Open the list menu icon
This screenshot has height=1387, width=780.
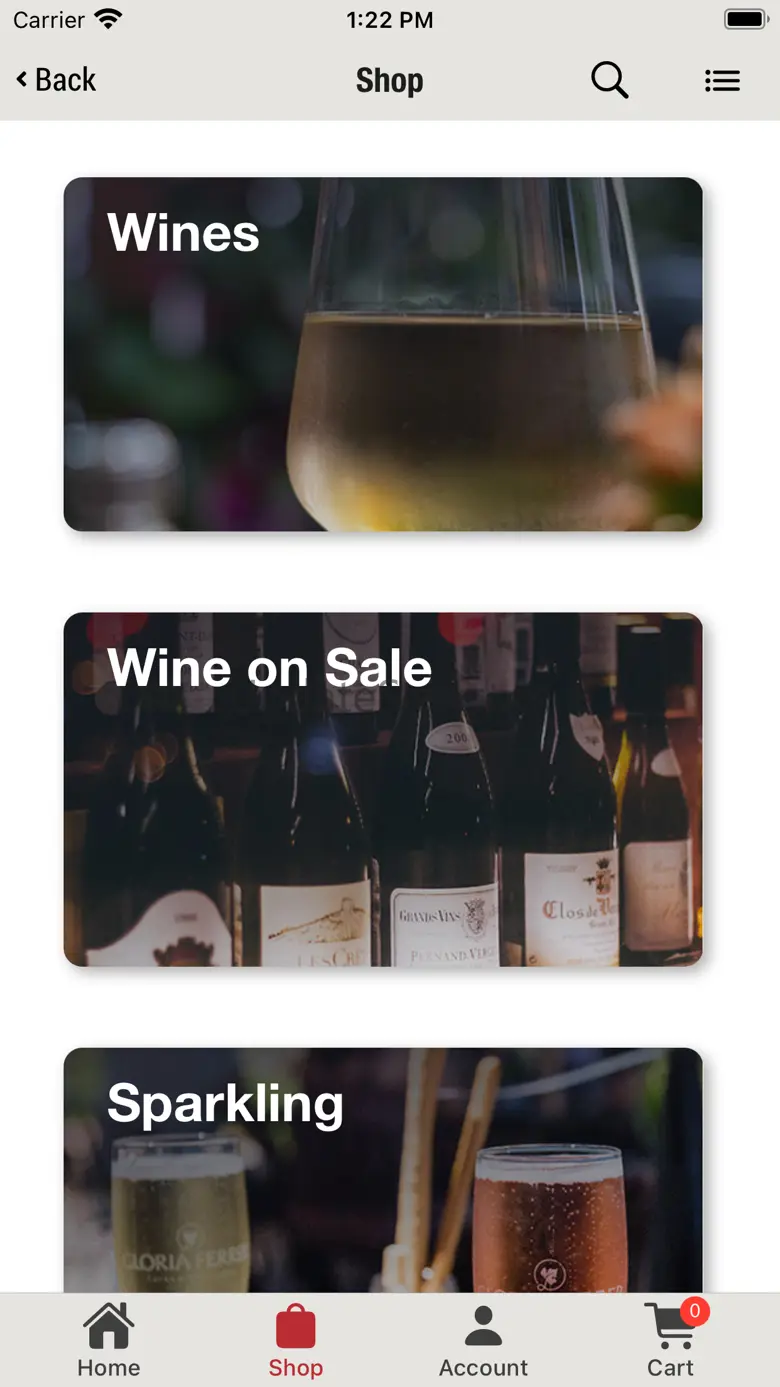722,81
